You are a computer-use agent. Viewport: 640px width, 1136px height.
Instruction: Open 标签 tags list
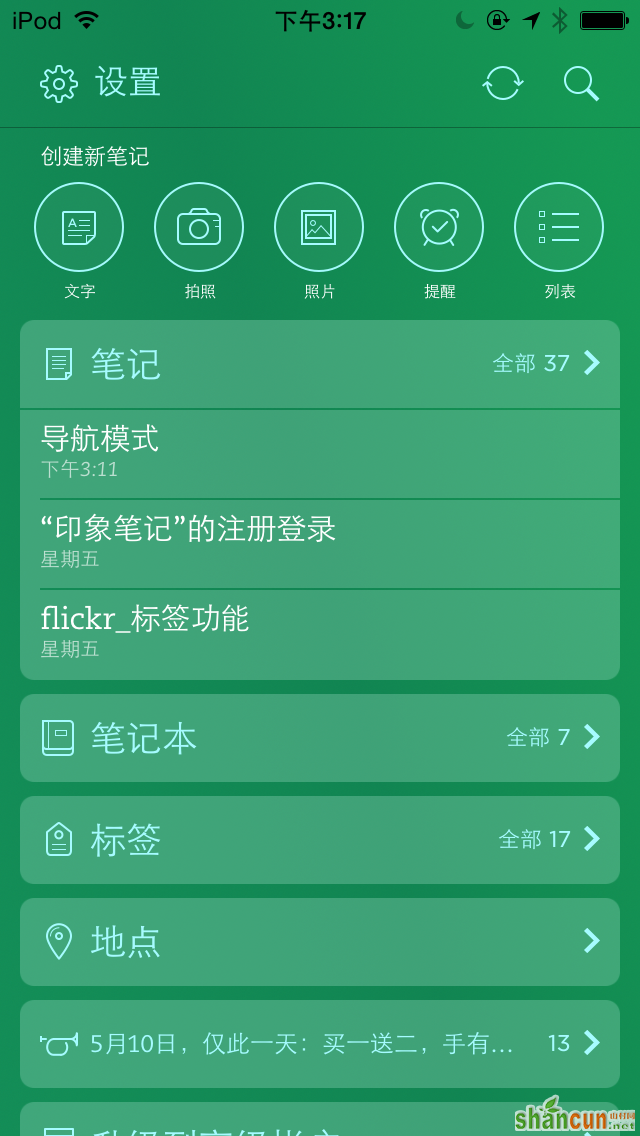point(320,840)
